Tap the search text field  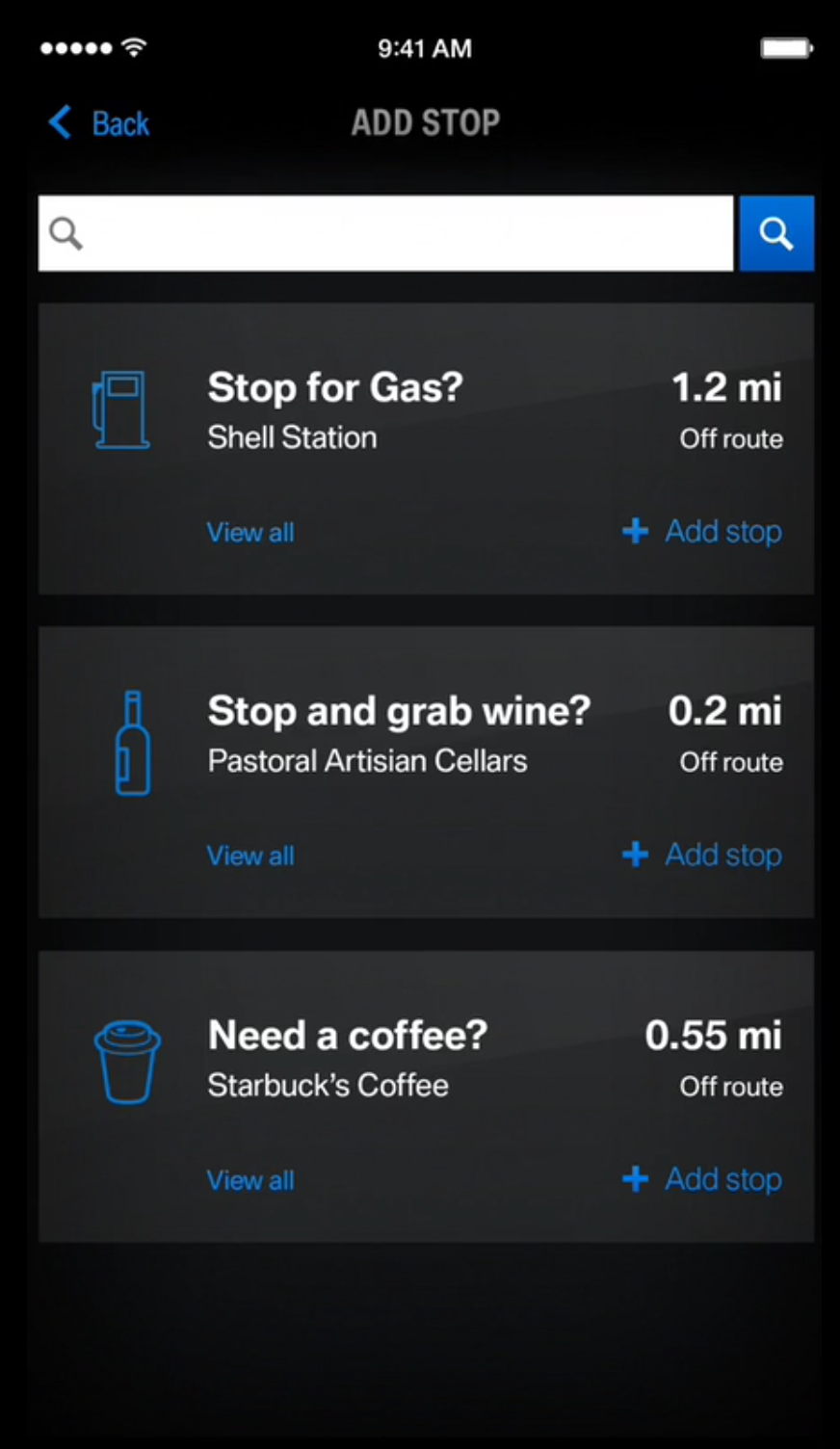point(386,233)
